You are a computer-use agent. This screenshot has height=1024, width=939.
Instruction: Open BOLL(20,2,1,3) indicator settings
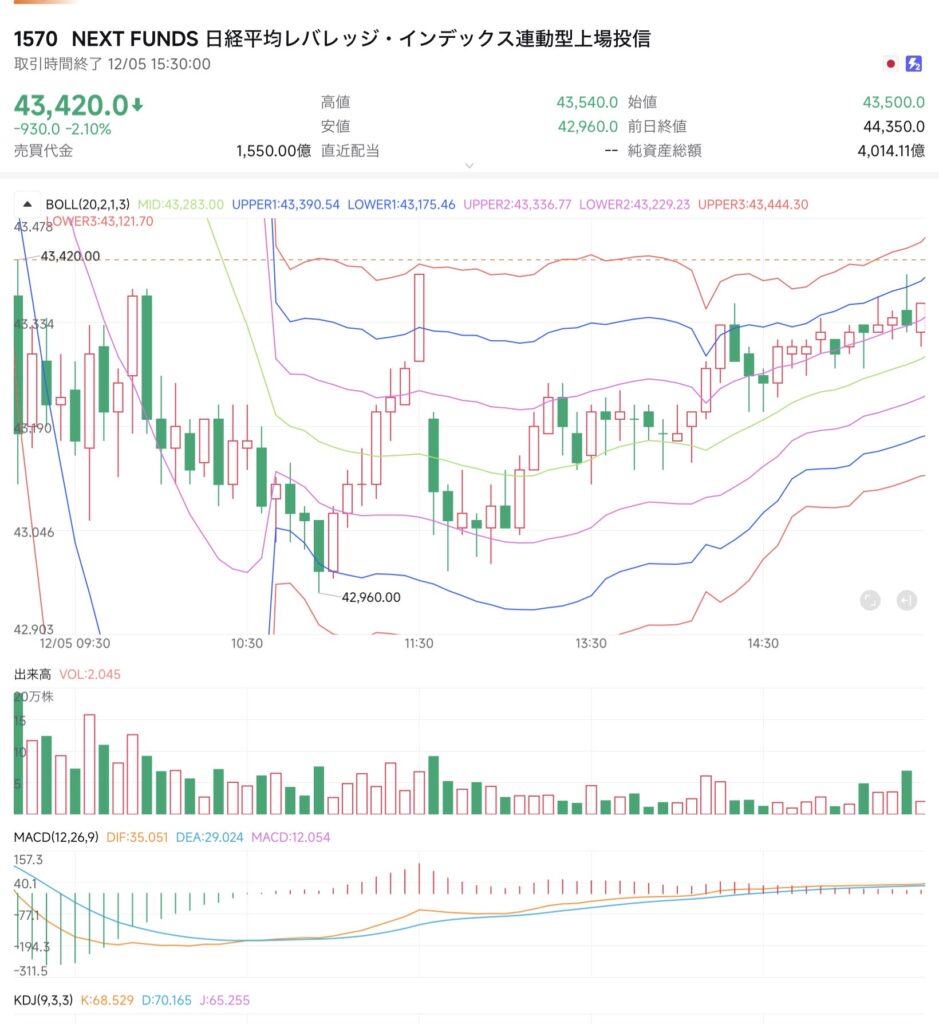(x=88, y=204)
